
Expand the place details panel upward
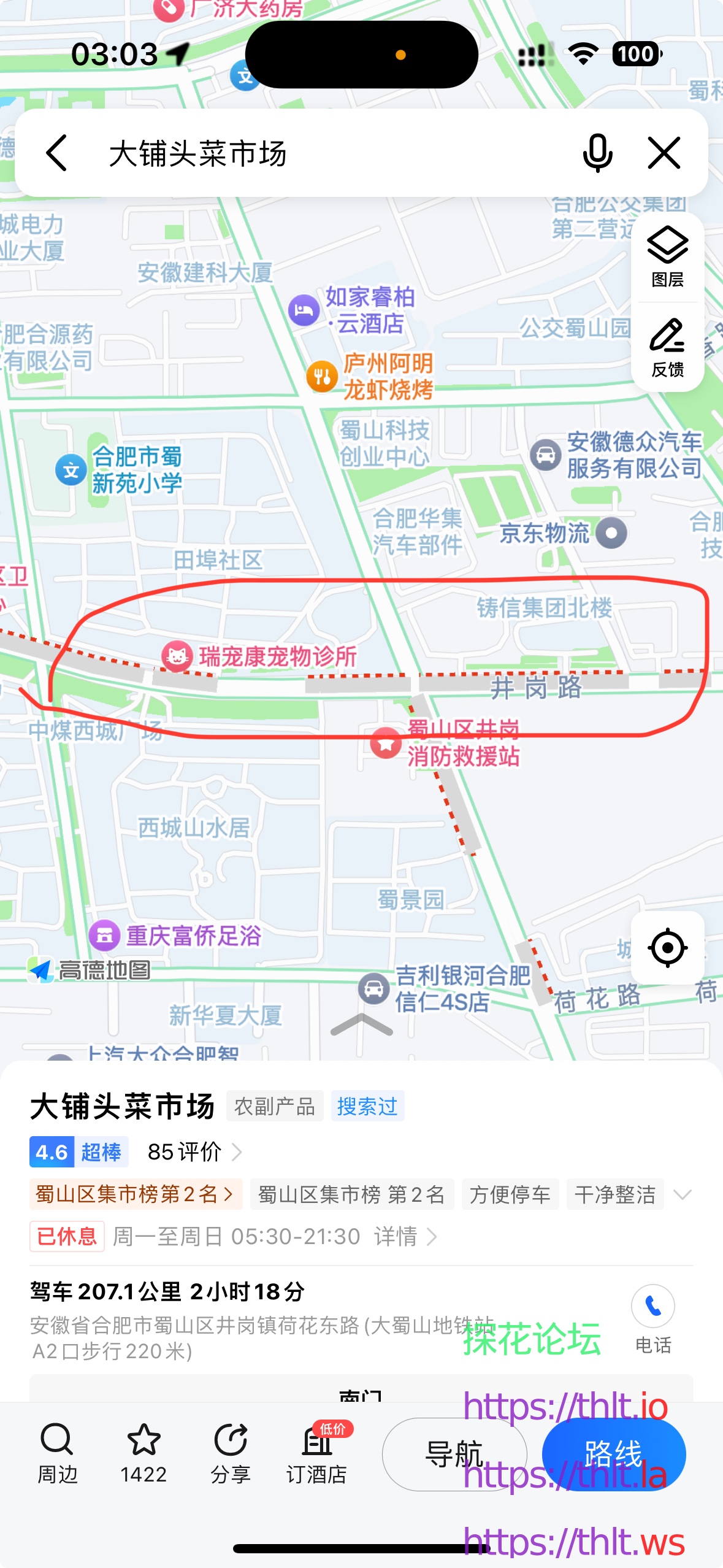point(361,1025)
